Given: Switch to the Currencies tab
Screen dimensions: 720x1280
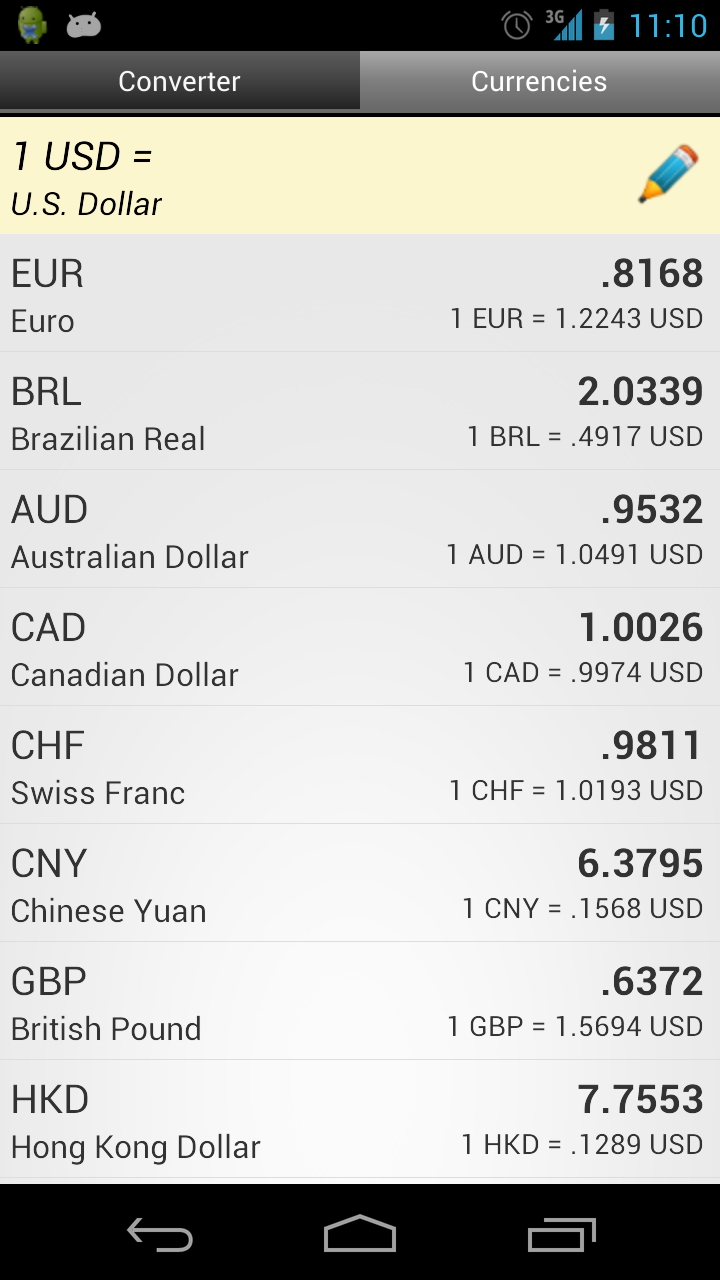Looking at the screenshot, I should [540, 81].
